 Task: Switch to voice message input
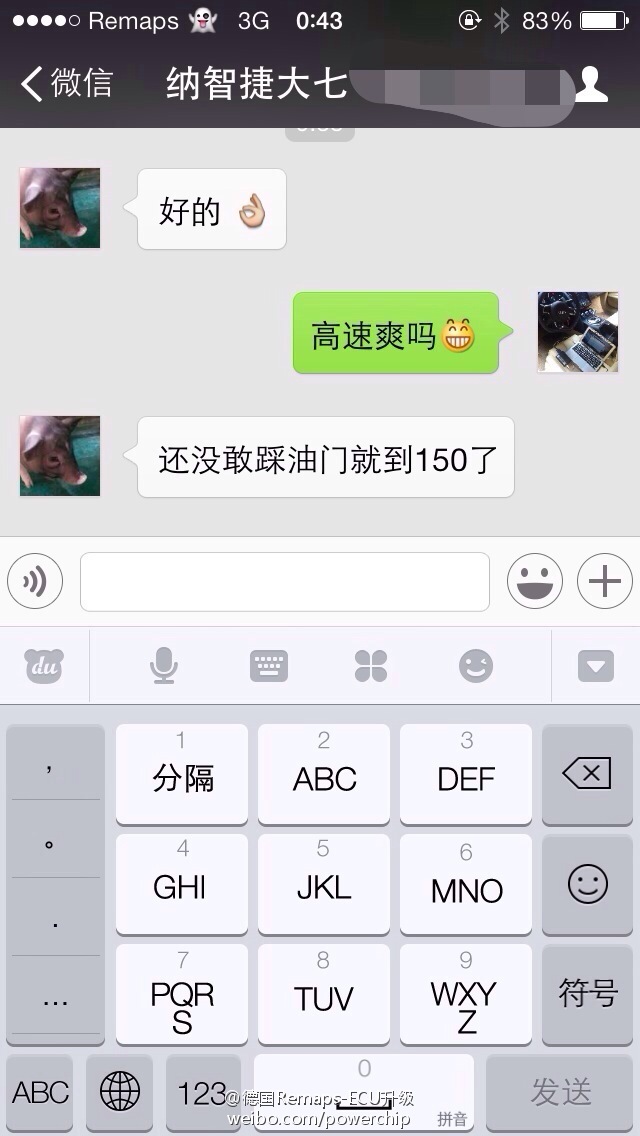coord(35,581)
